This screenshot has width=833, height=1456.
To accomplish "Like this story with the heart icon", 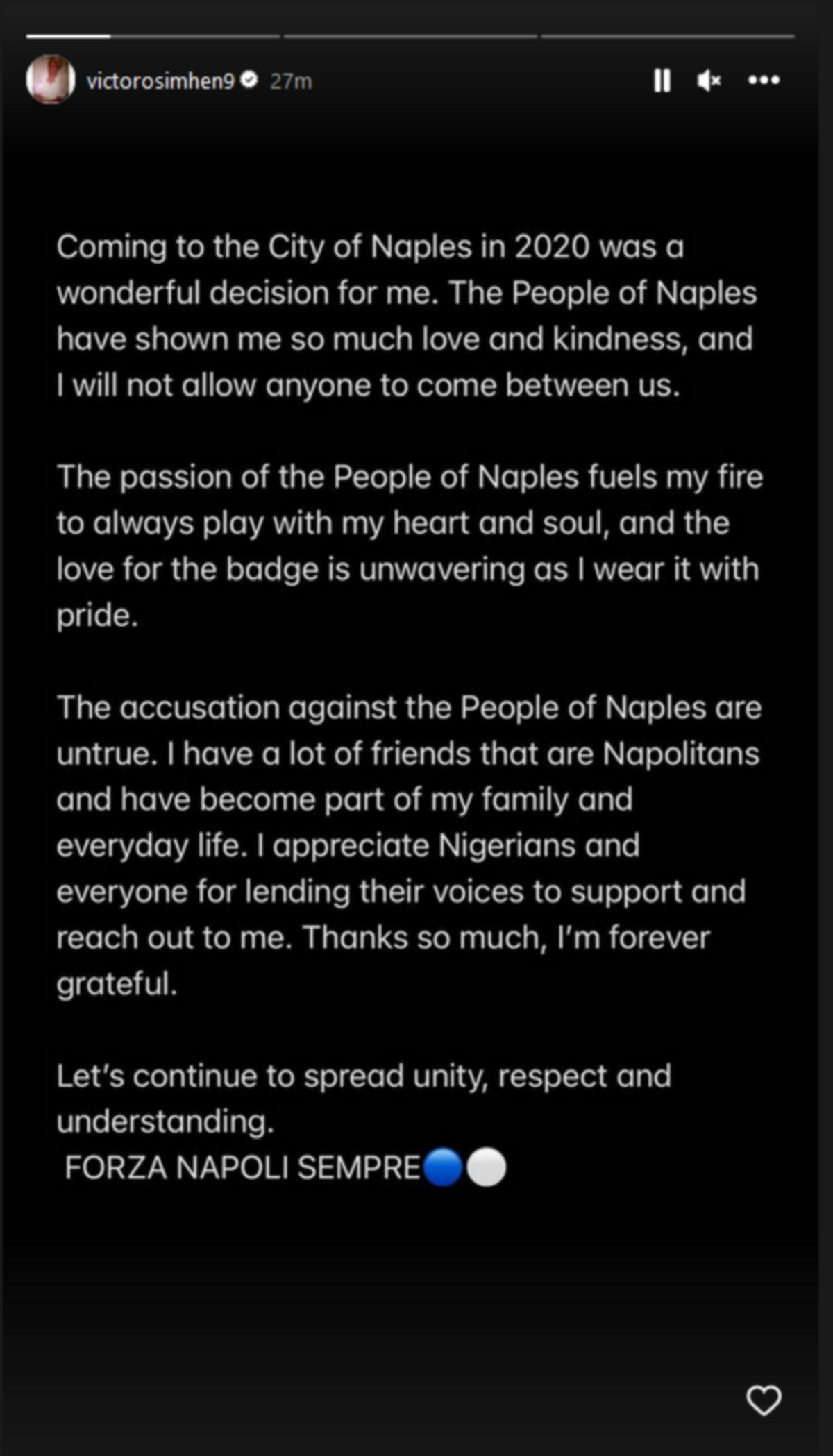I will point(764,1400).
